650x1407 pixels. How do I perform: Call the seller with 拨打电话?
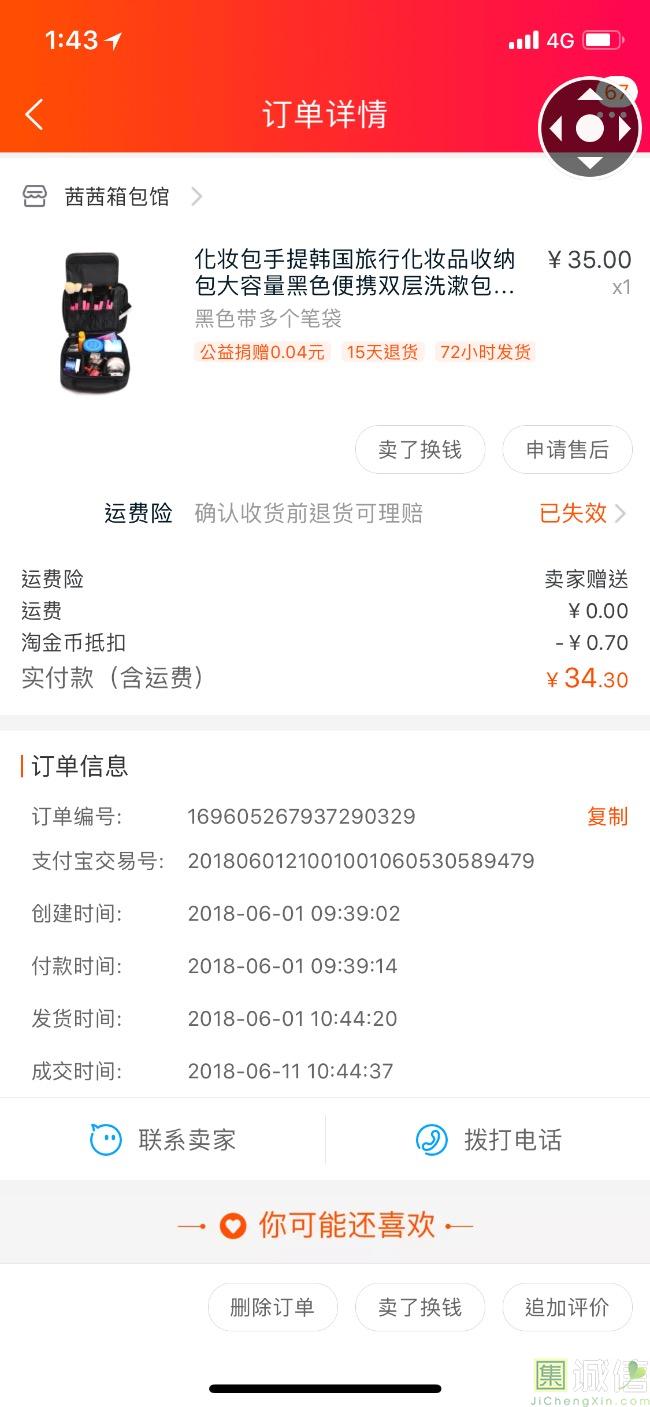(x=488, y=1139)
